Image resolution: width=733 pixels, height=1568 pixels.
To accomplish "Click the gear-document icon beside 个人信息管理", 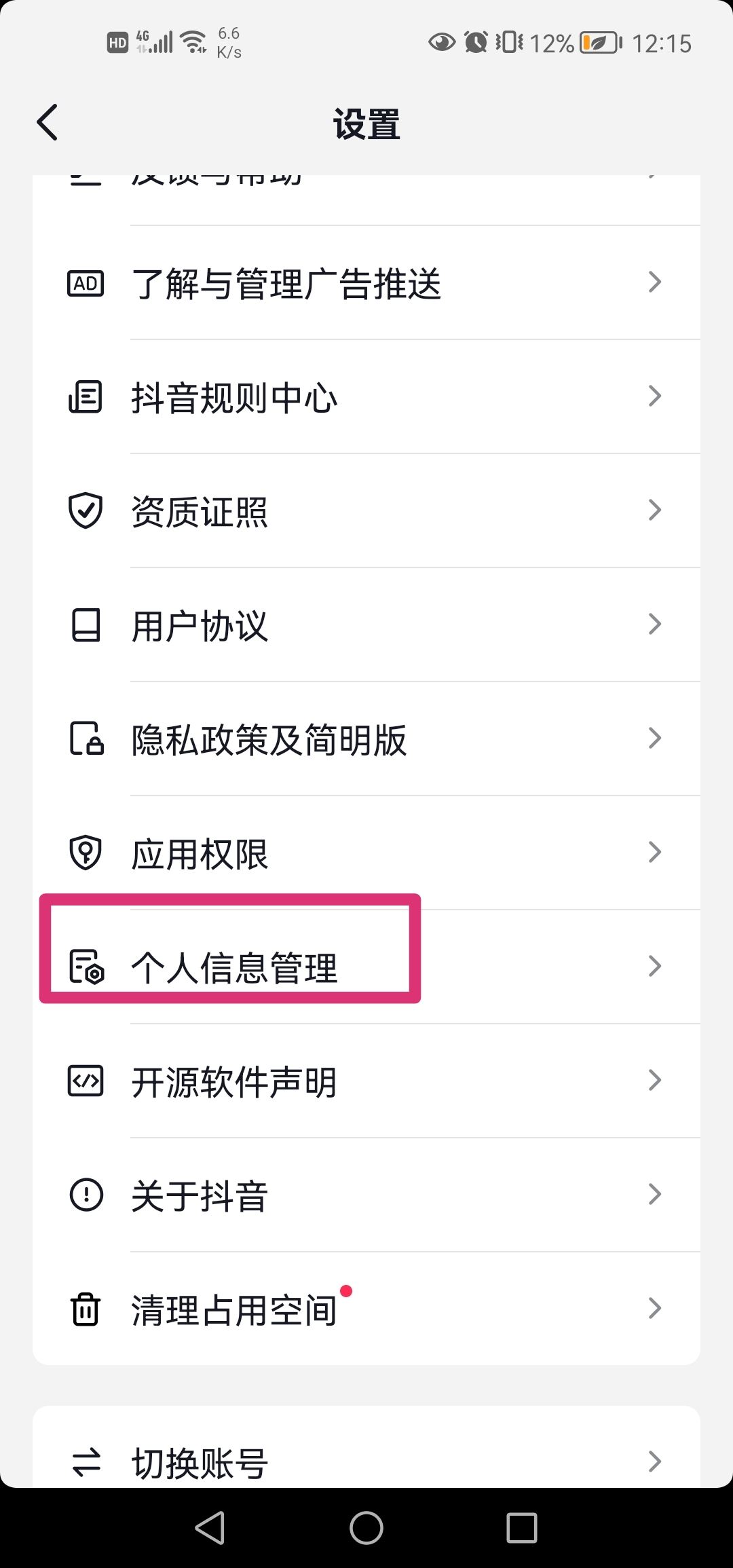I will click(x=86, y=965).
